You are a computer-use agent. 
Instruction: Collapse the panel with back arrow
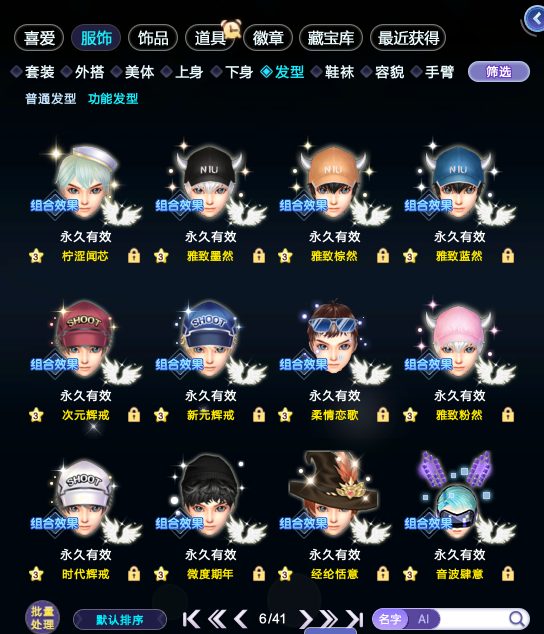tap(536, 19)
